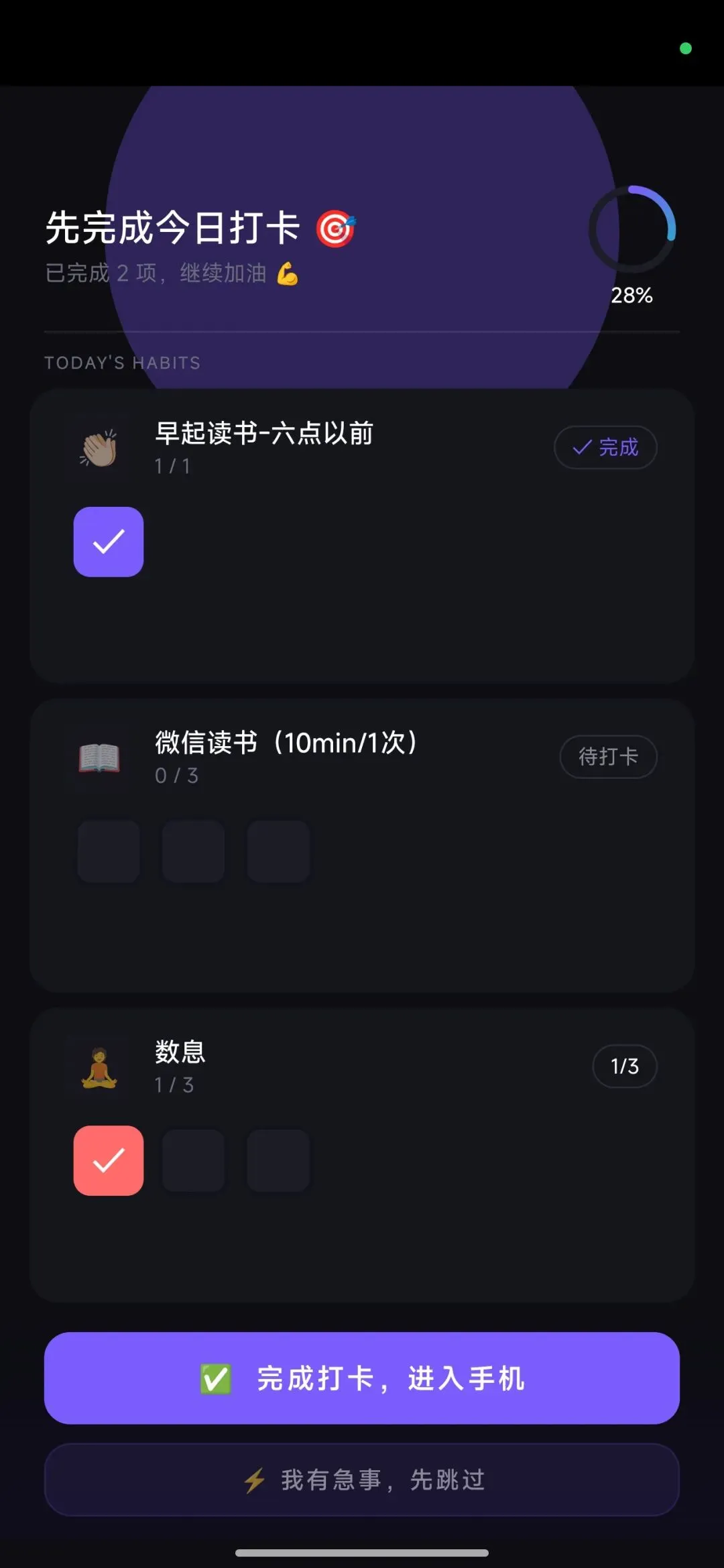The width and height of the screenshot is (724, 1568).
Task: Skip with 我有急事，先跳过
Action: coord(362,1480)
